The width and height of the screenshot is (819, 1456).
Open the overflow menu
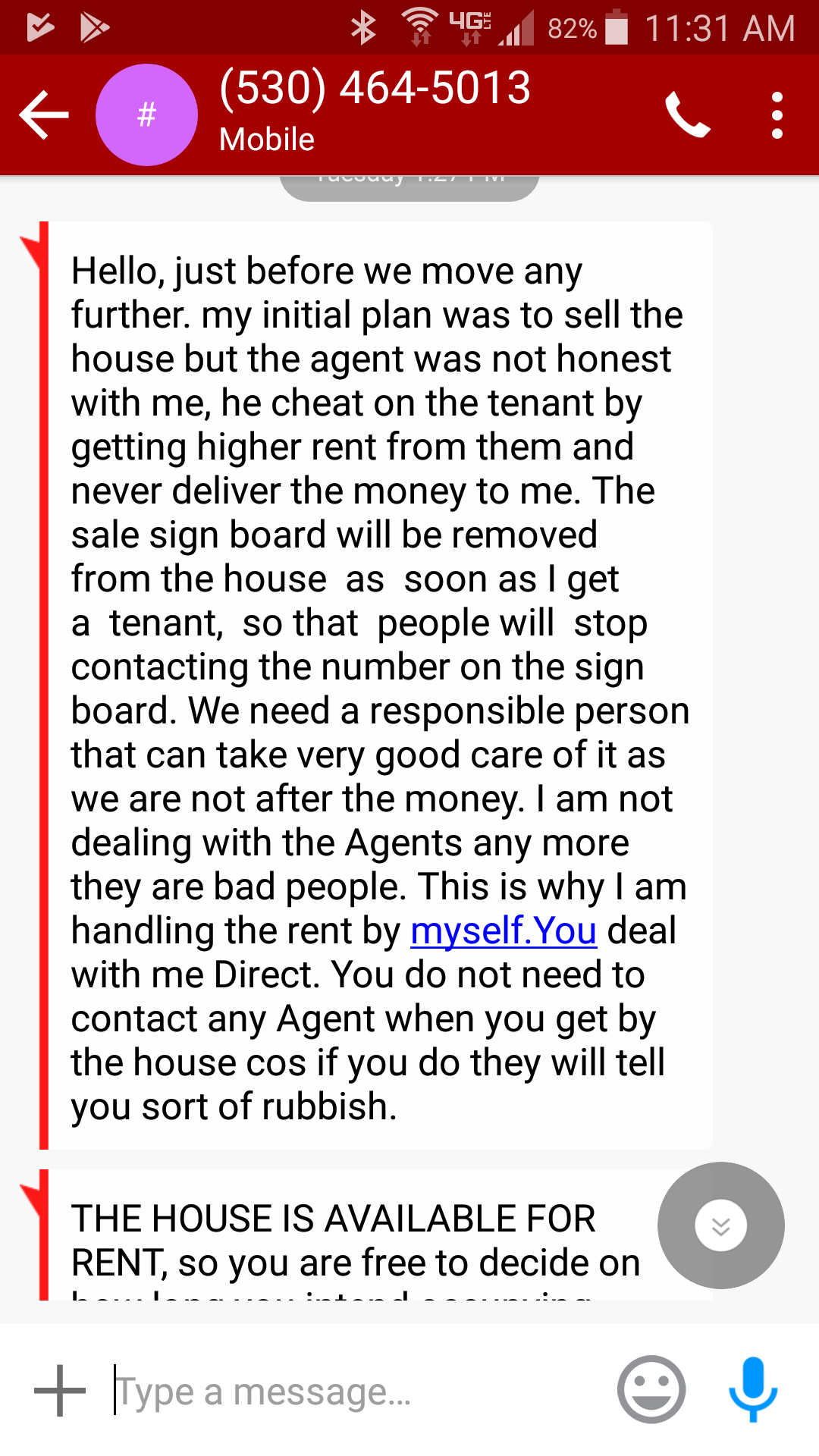[777, 115]
